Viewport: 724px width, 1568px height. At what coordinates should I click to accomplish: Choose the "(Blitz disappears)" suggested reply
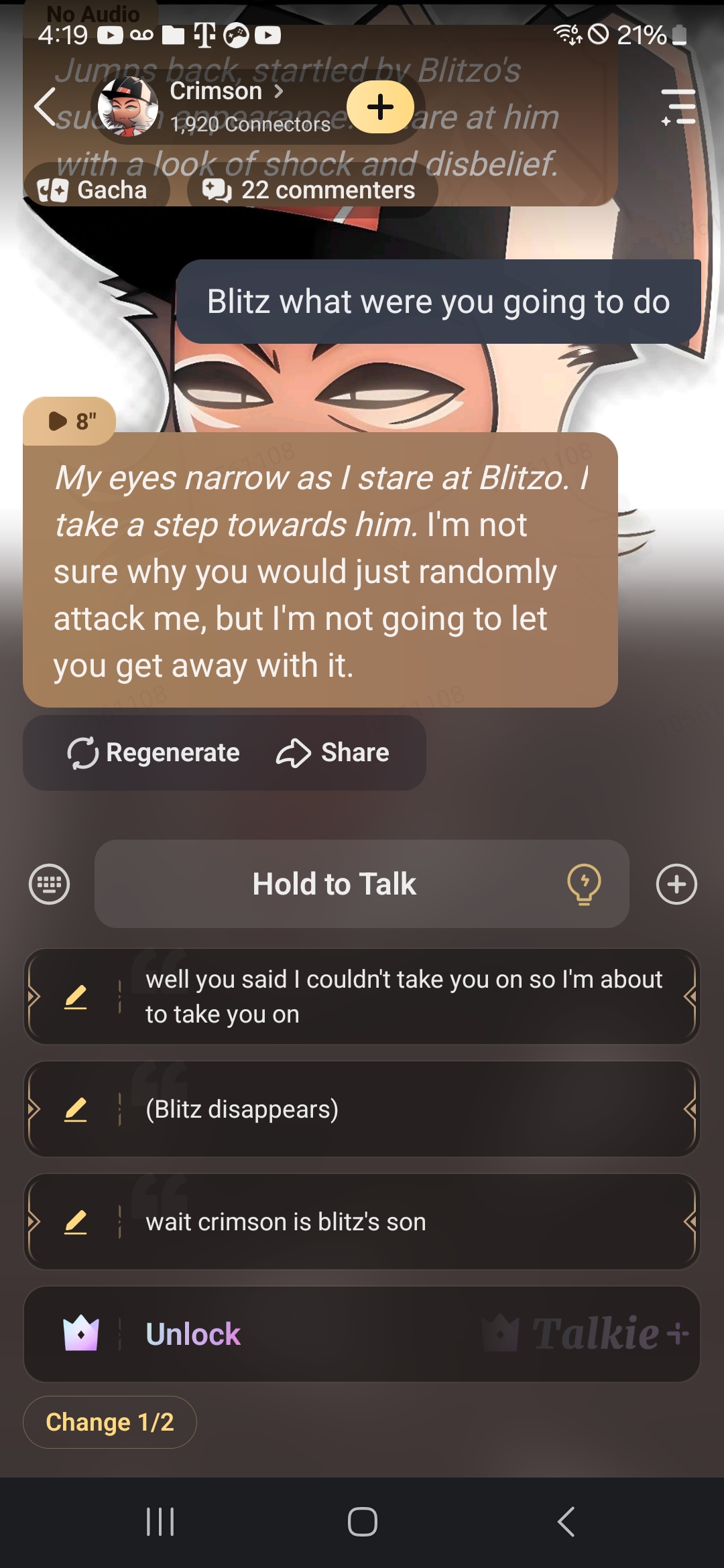point(404,1109)
